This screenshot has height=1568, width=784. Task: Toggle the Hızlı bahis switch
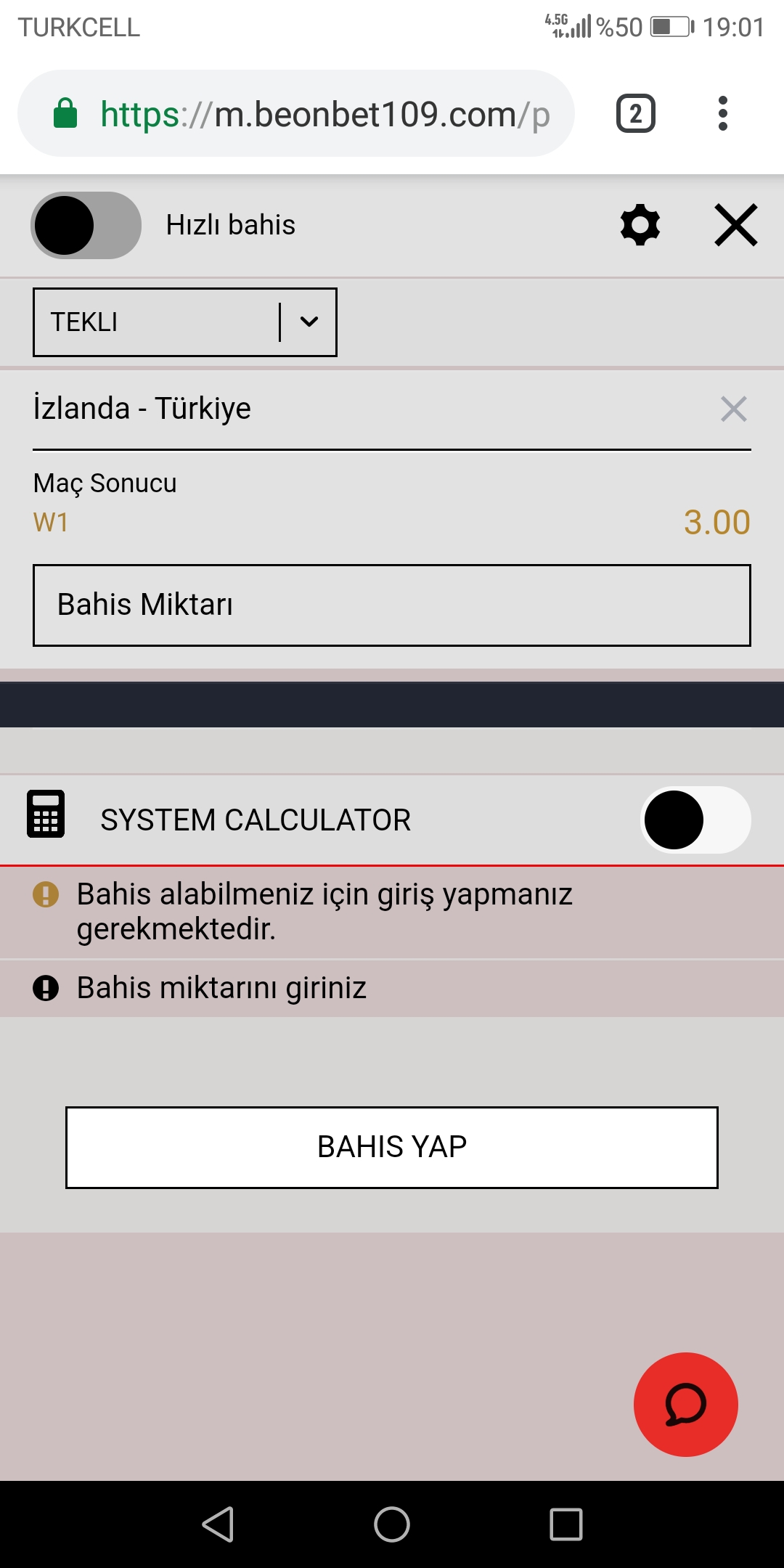click(86, 225)
